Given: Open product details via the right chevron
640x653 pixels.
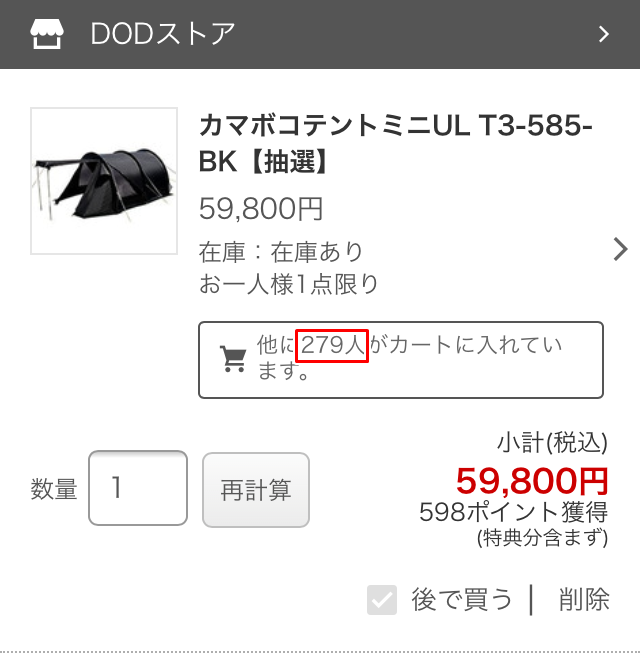Looking at the screenshot, I should [x=620, y=249].
